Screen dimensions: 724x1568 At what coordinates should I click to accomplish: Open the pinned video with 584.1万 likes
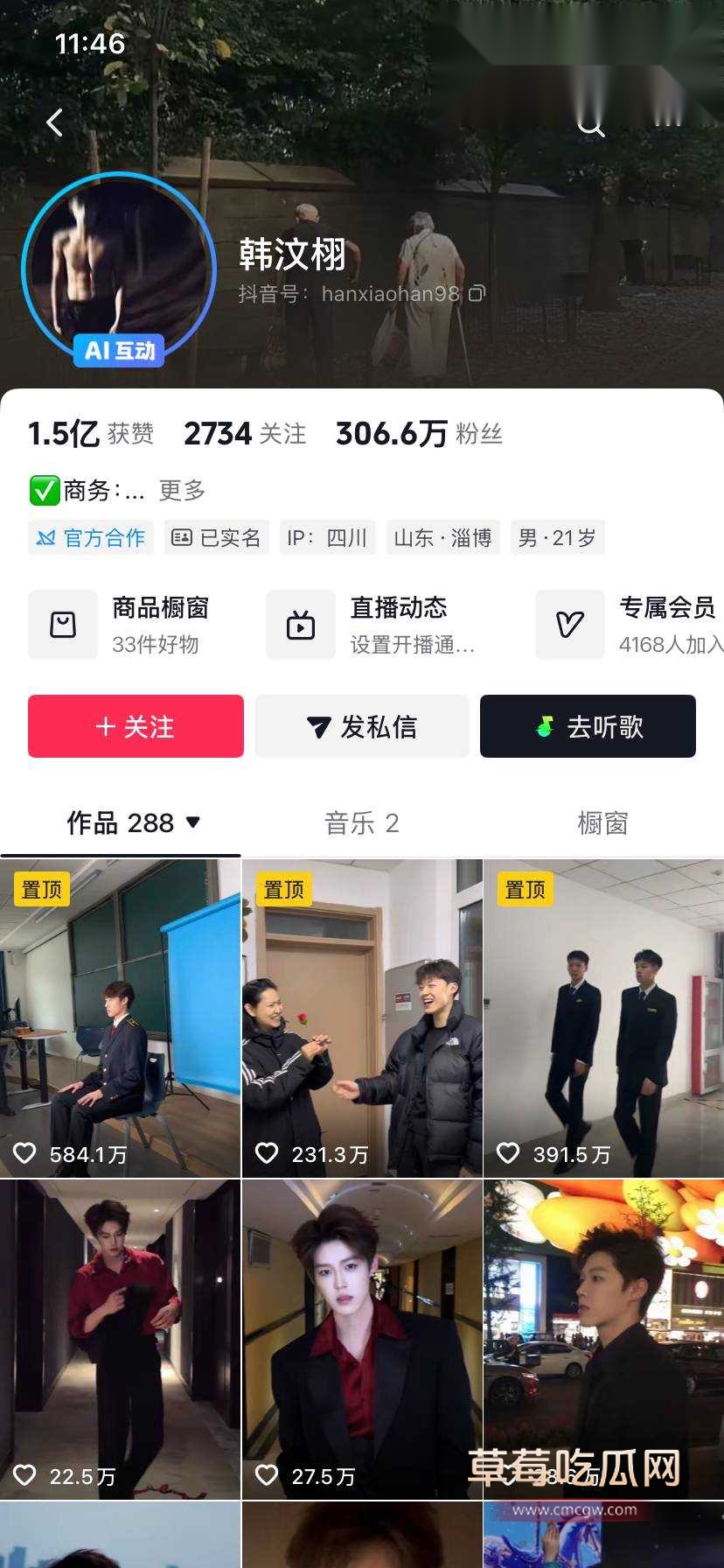point(120,1018)
